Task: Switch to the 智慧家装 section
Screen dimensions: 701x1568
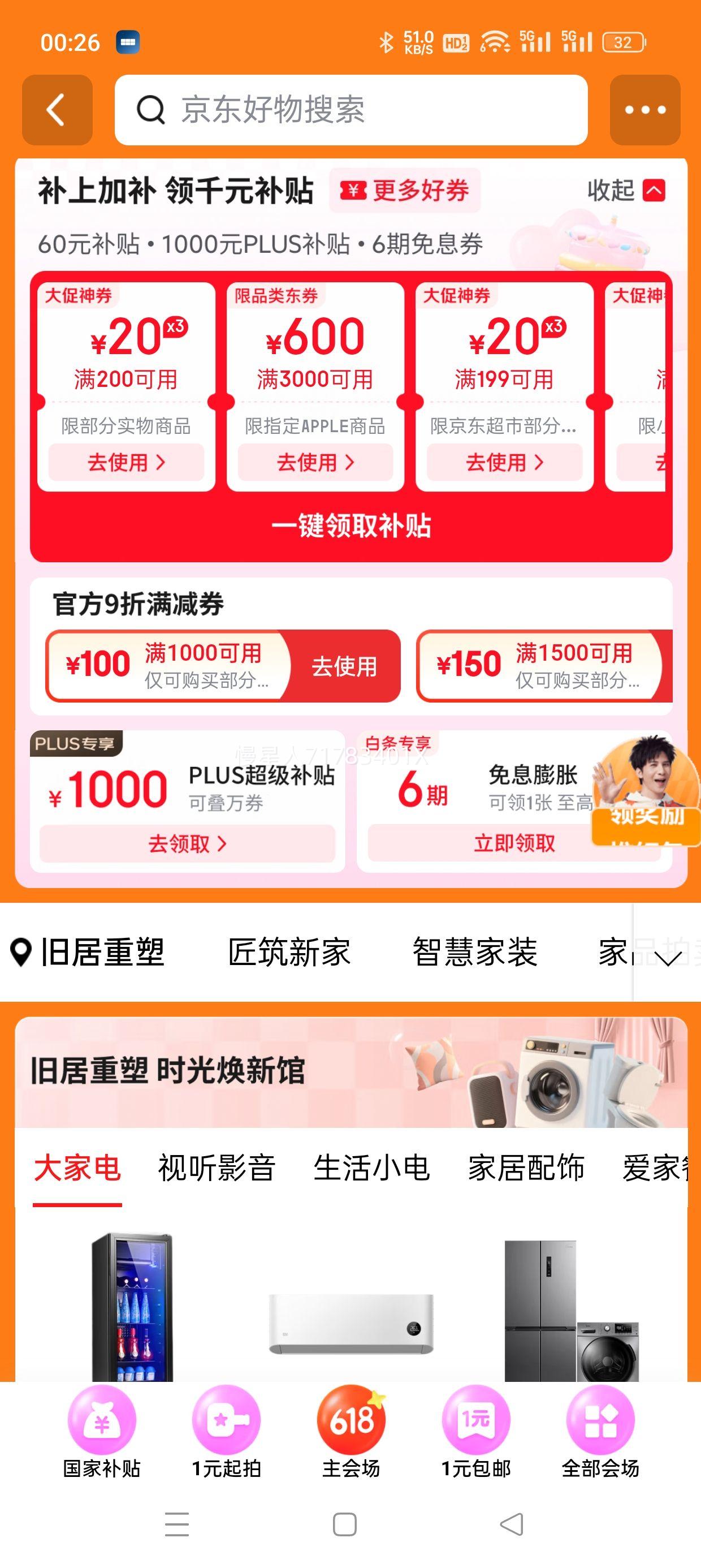Action: [x=475, y=952]
